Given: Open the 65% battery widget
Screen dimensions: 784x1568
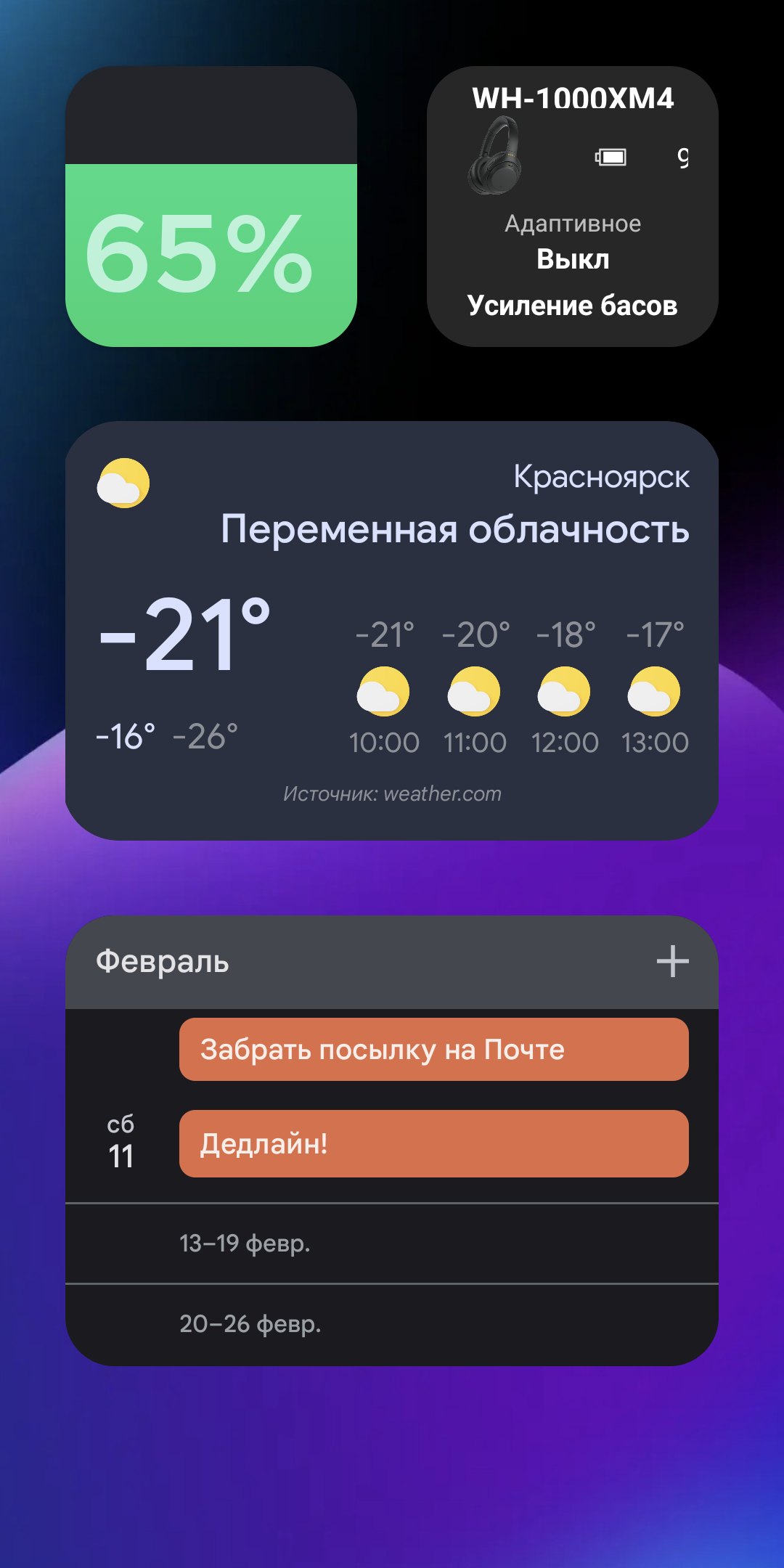Looking at the screenshot, I should 211,207.
